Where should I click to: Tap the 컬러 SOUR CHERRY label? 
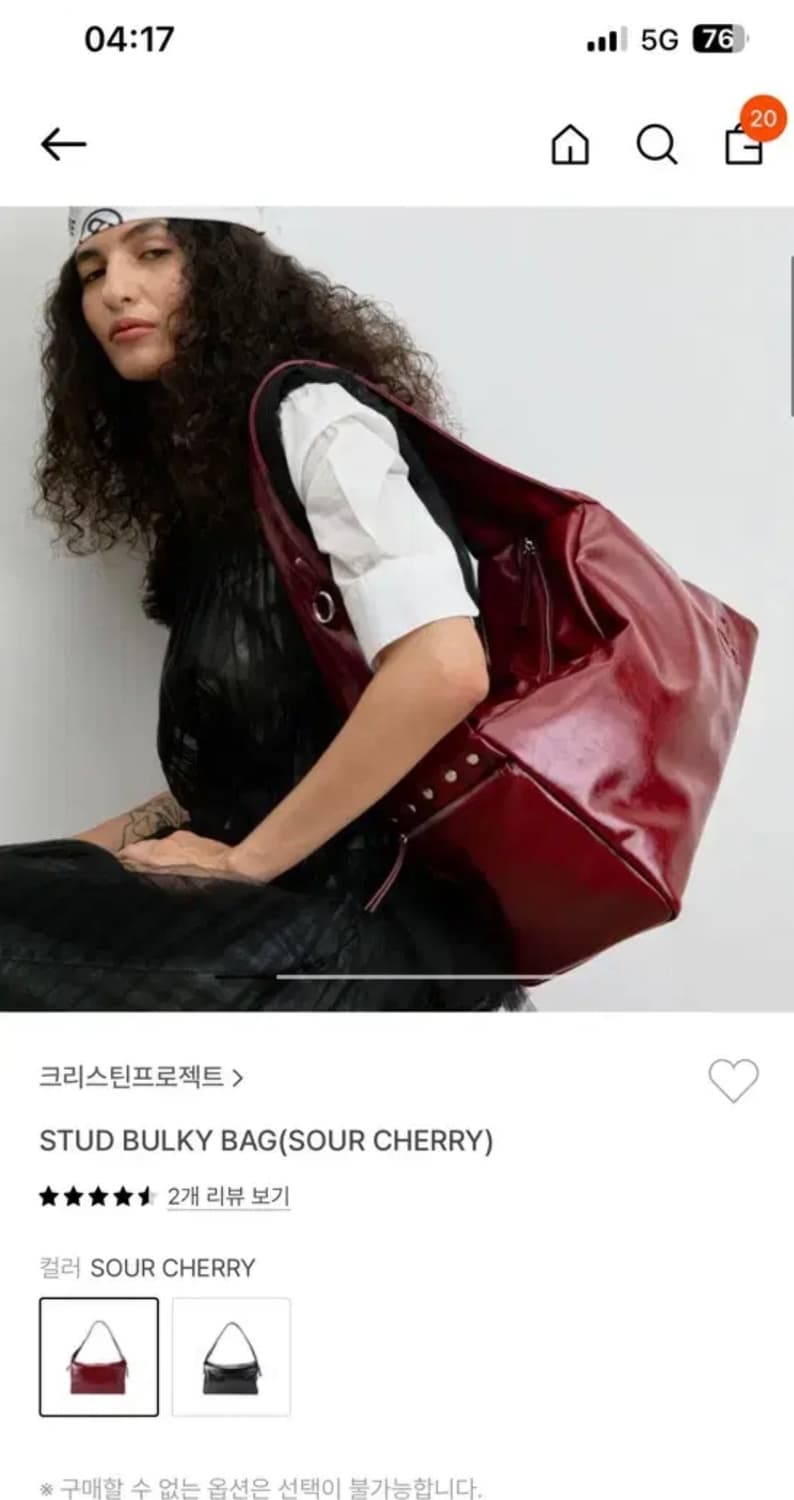(x=145, y=1268)
